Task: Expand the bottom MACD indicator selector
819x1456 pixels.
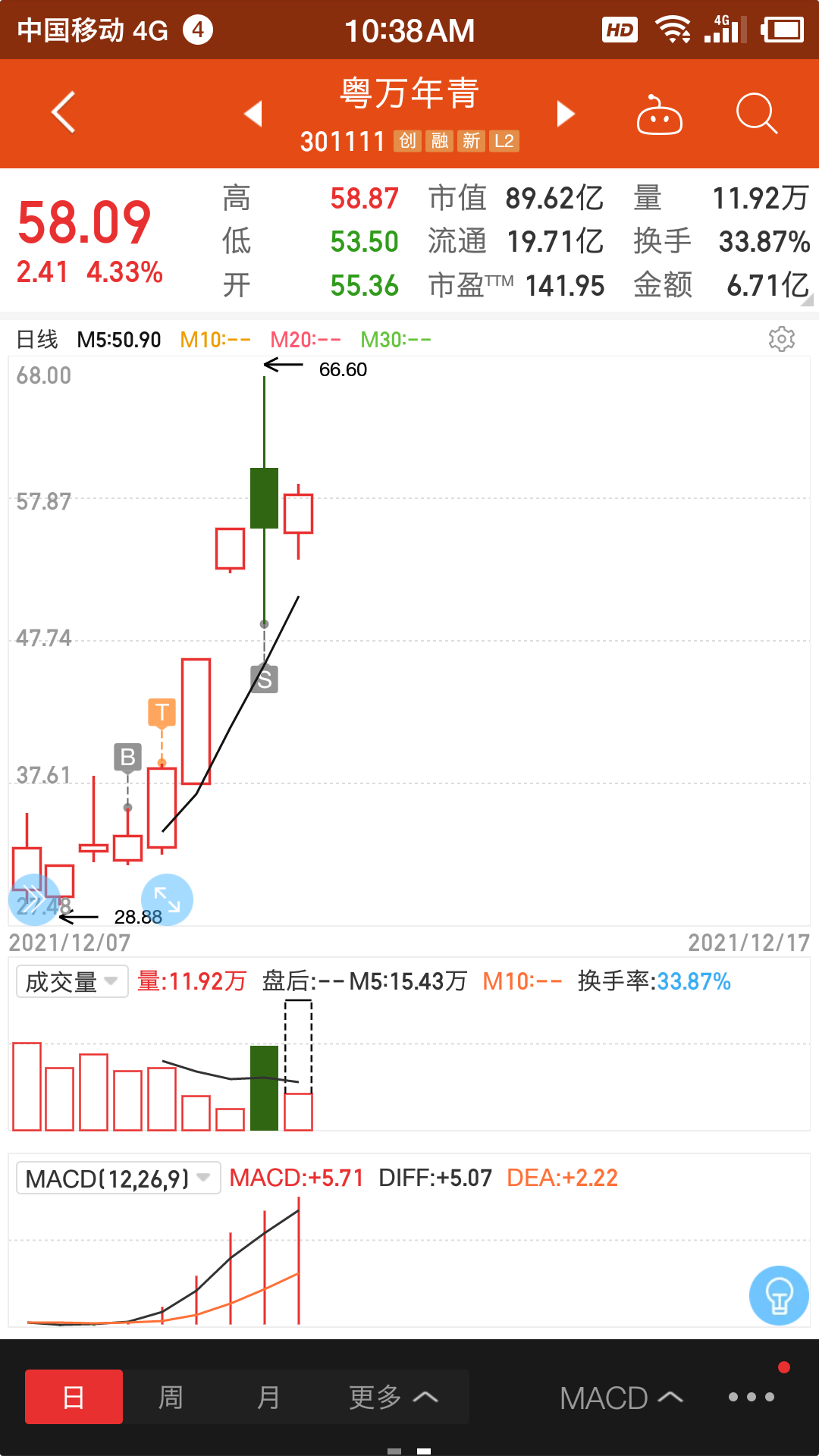Action: click(620, 1398)
